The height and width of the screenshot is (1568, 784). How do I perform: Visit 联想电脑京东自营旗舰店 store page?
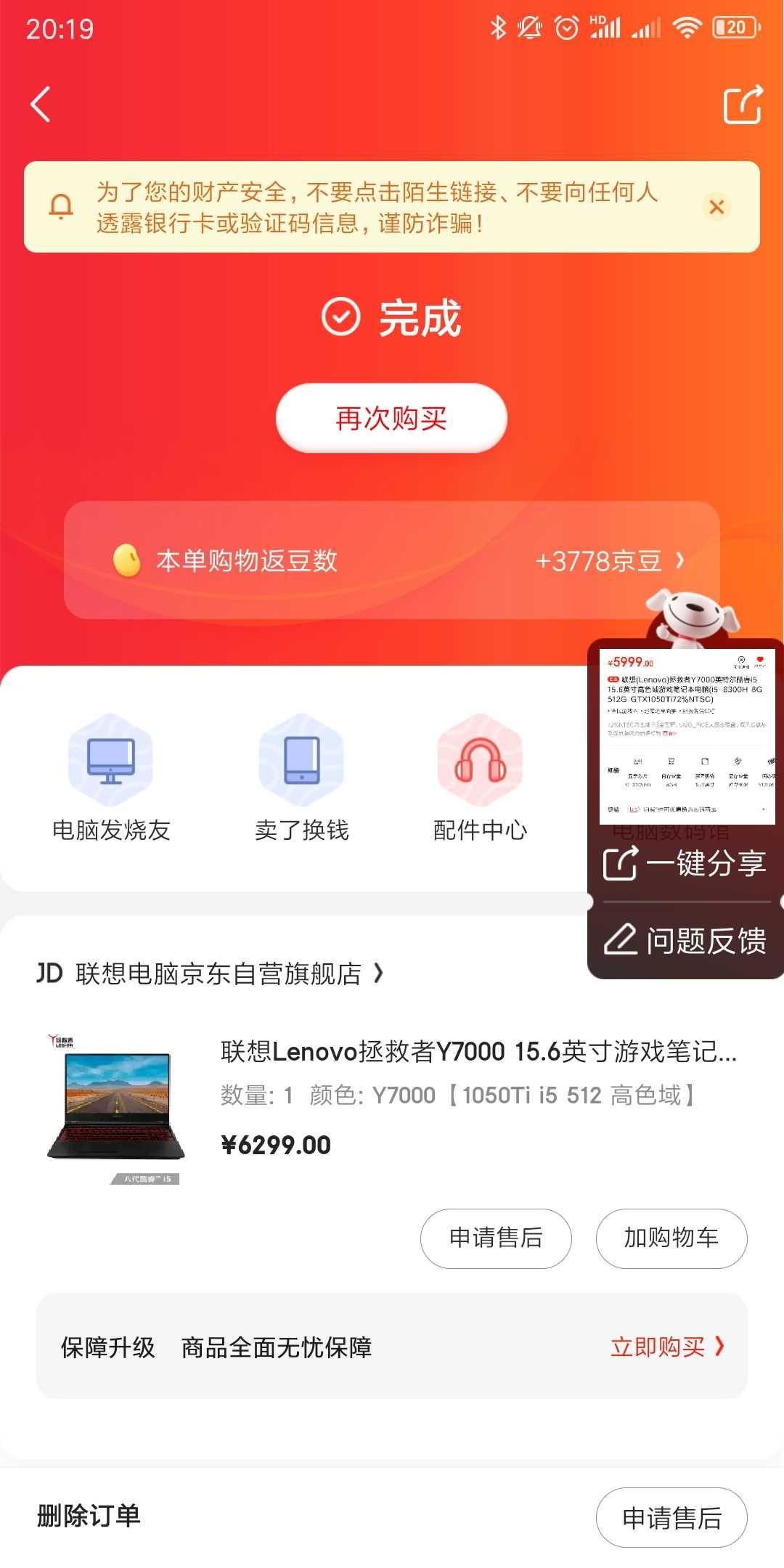pyautogui.click(x=218, y=973)
